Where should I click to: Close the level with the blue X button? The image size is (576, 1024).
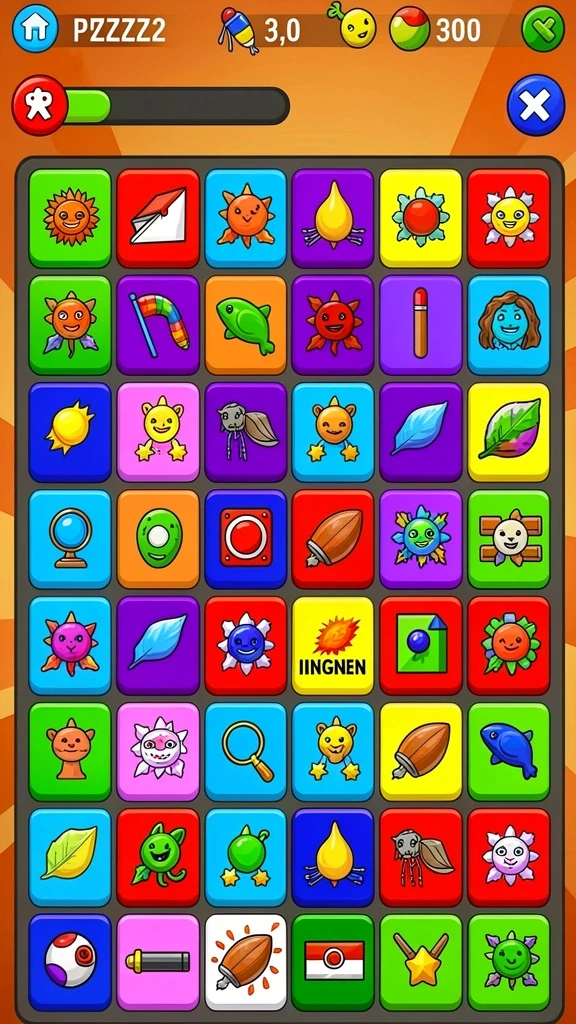(536, 105)
